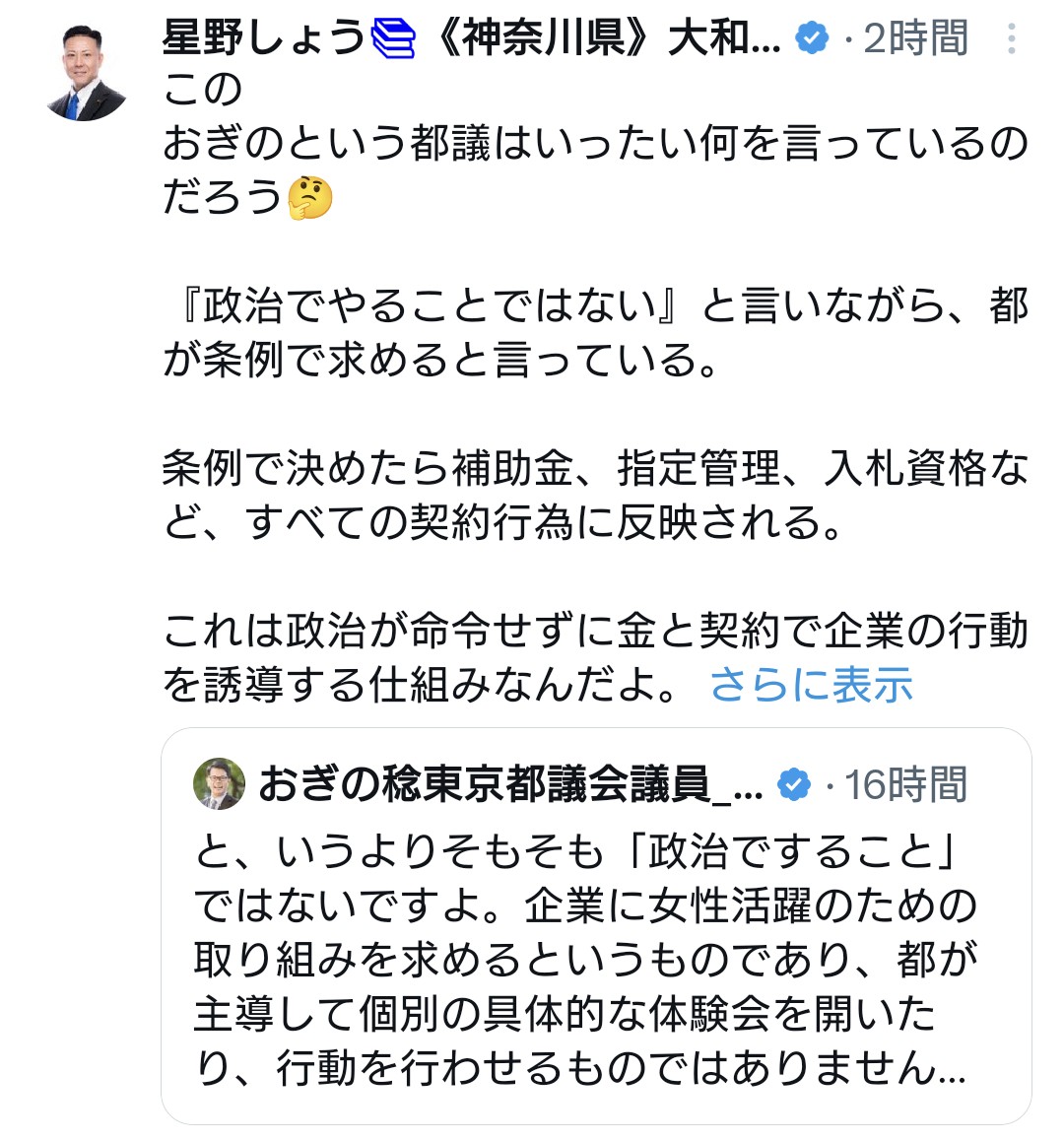
Task: Tap the 星野しょう display name
Action: point(264,39)
